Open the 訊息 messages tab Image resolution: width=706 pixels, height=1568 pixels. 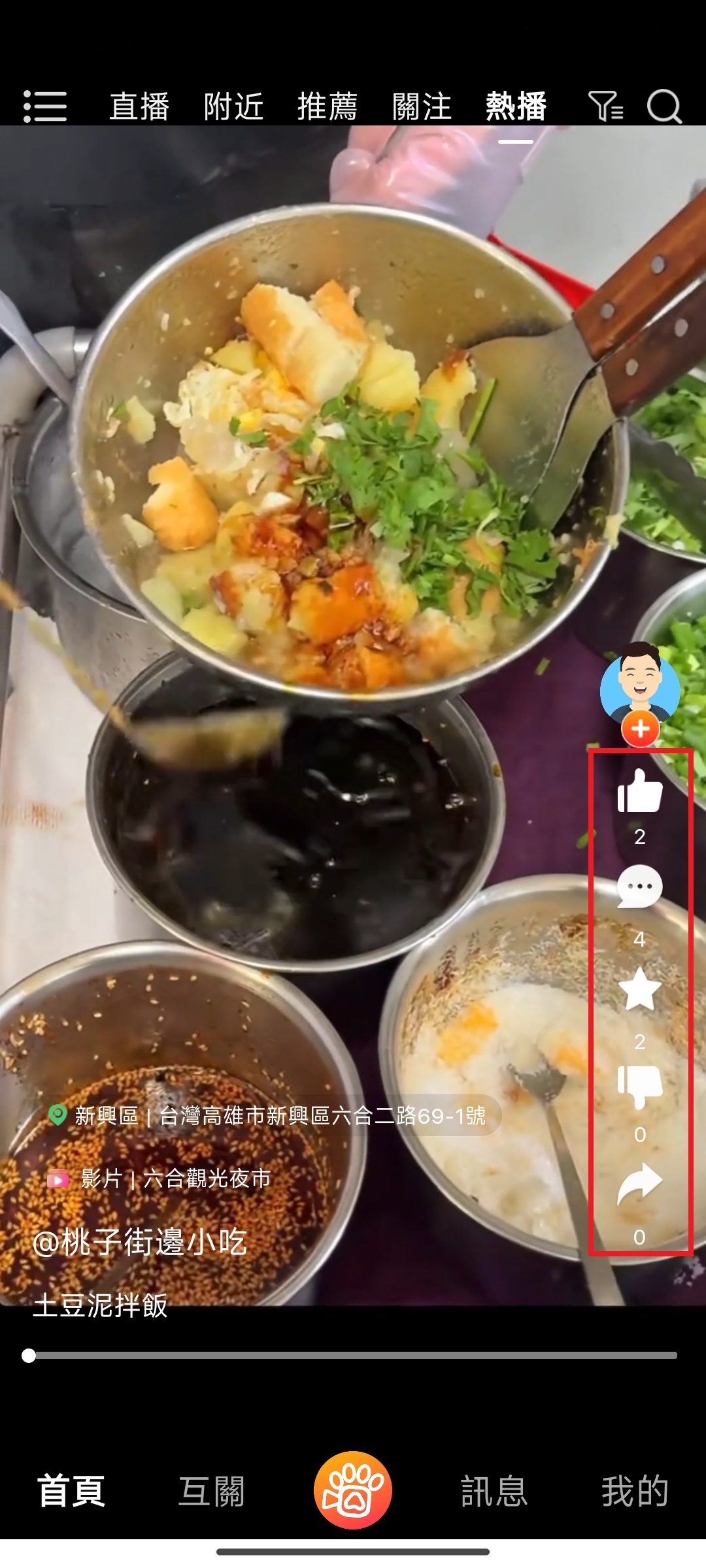tap(494, 1492)
